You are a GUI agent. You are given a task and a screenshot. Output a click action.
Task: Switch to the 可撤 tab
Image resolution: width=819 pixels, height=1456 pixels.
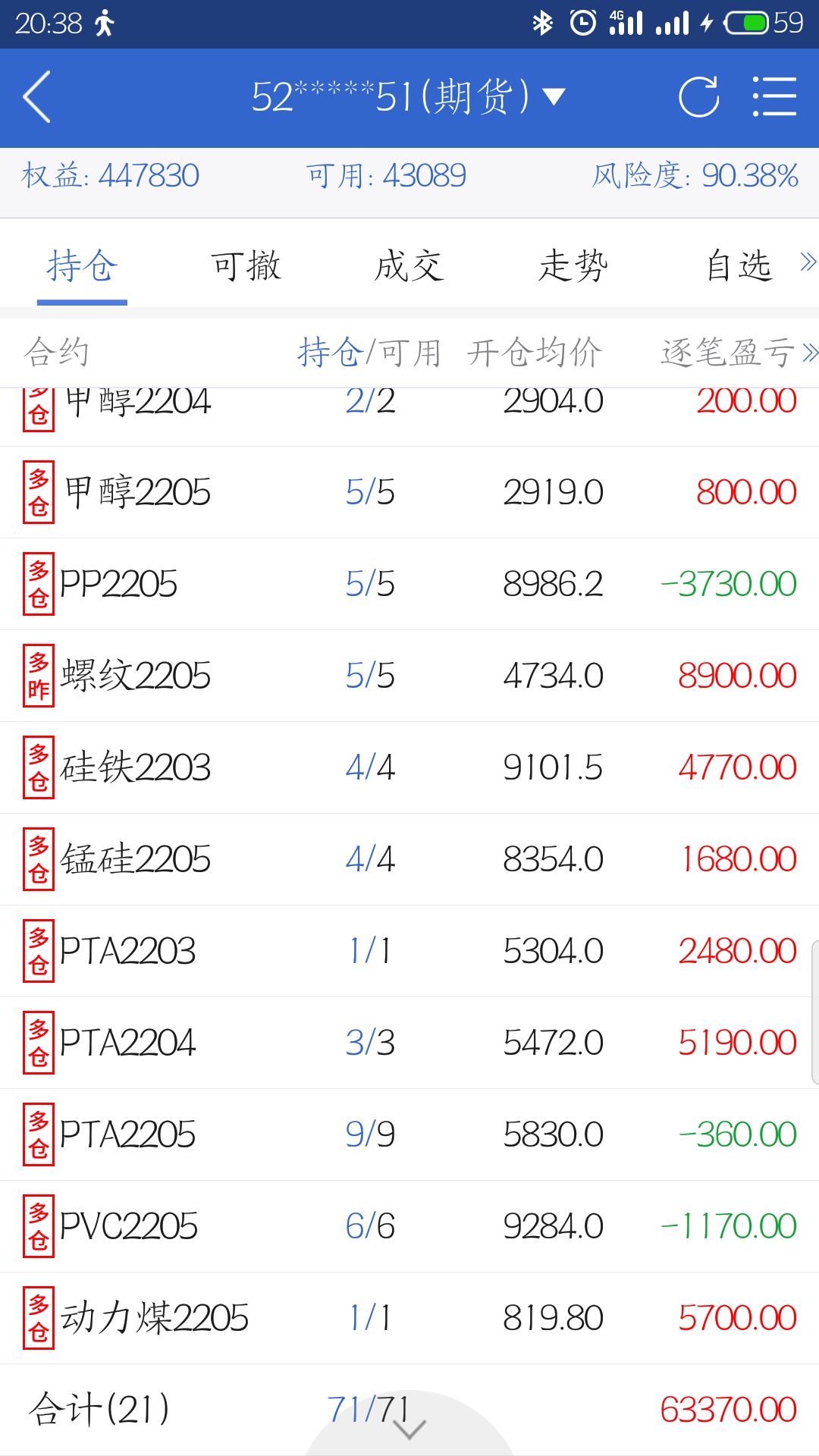point(246,266)
